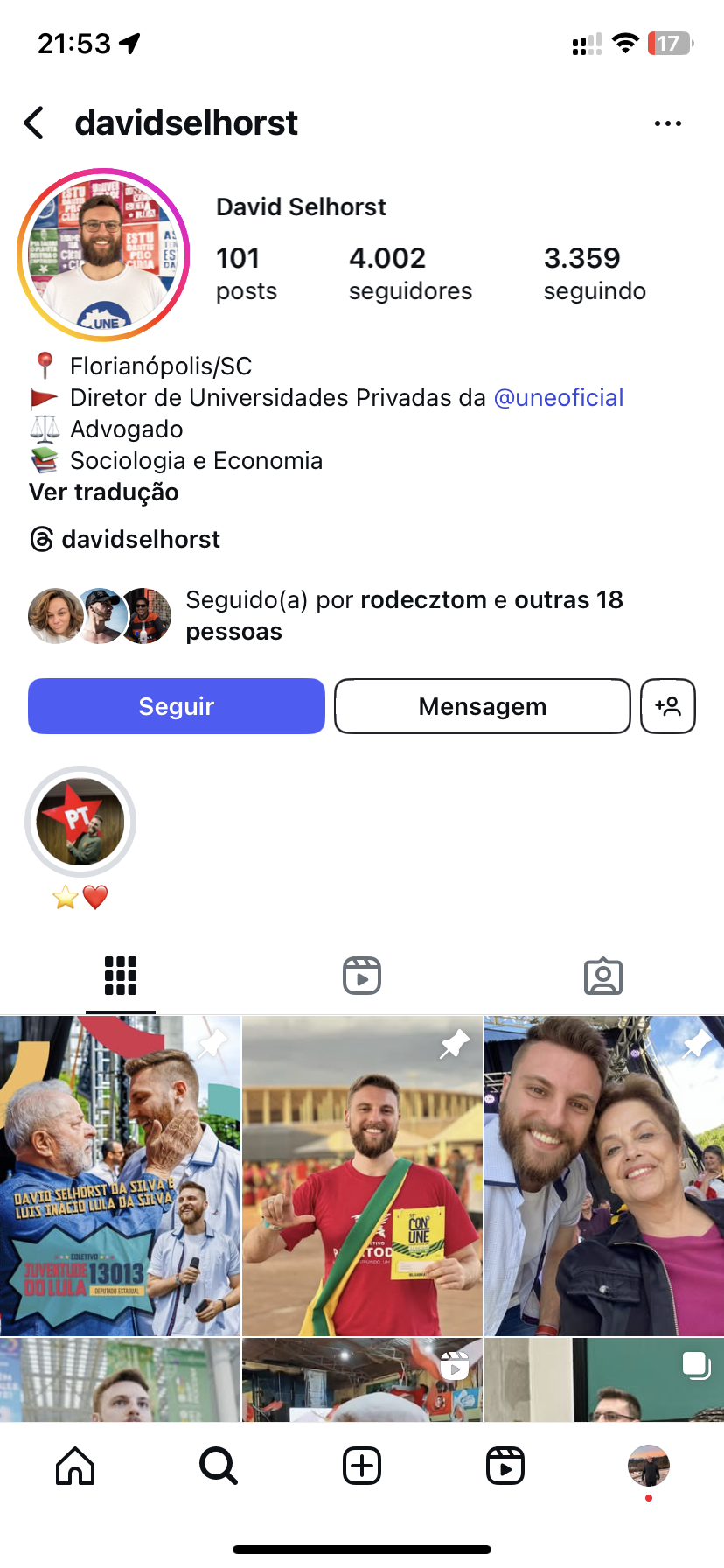
Task: Show suggested accounts with the add-person icon
Action: point(668,706)
